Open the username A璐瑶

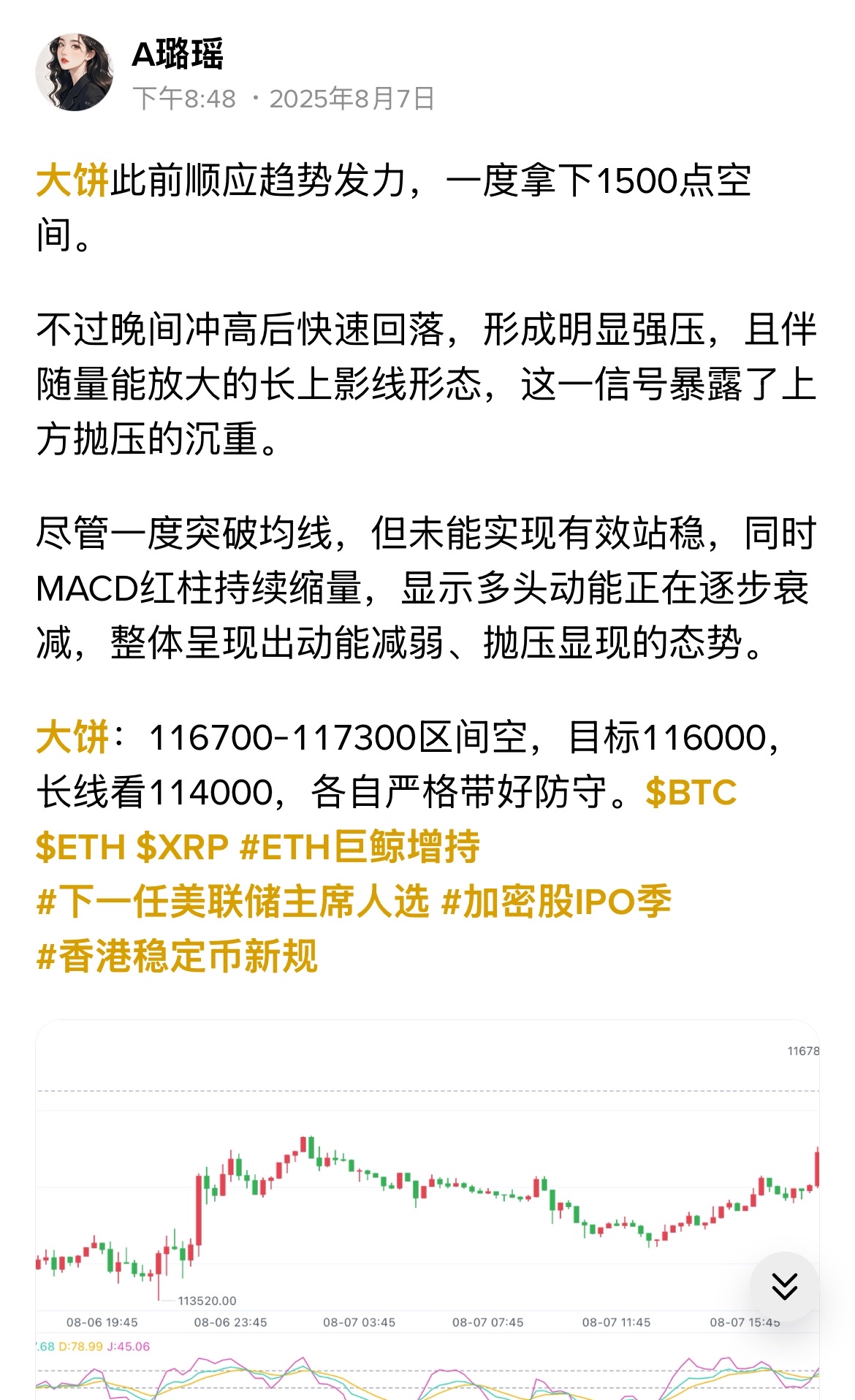[178, 55]
